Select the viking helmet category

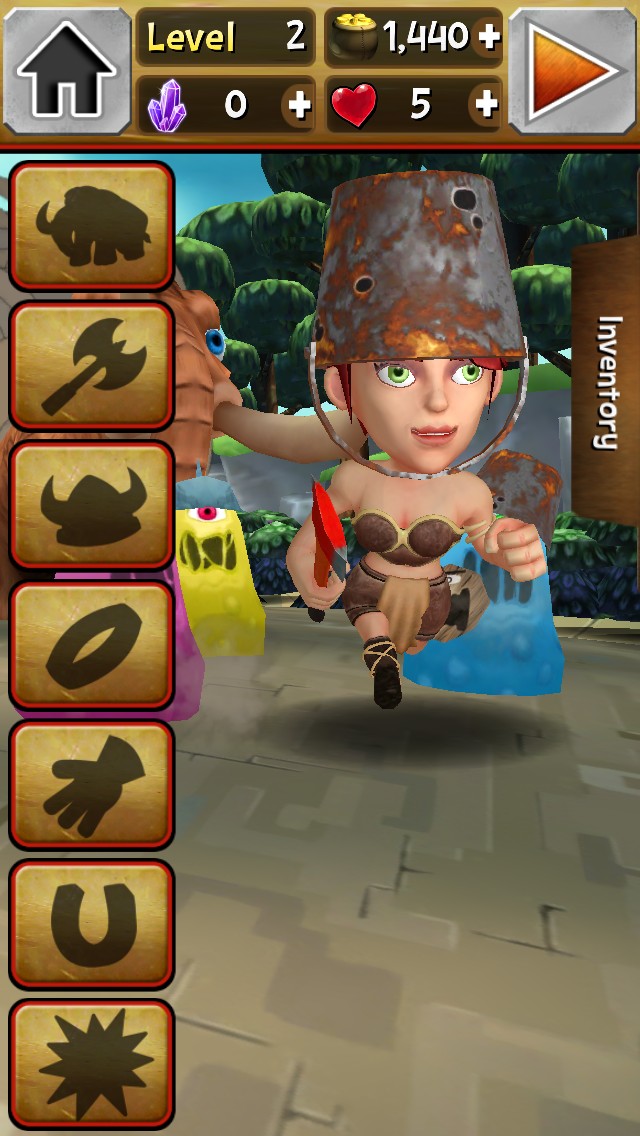click(93, 506)
